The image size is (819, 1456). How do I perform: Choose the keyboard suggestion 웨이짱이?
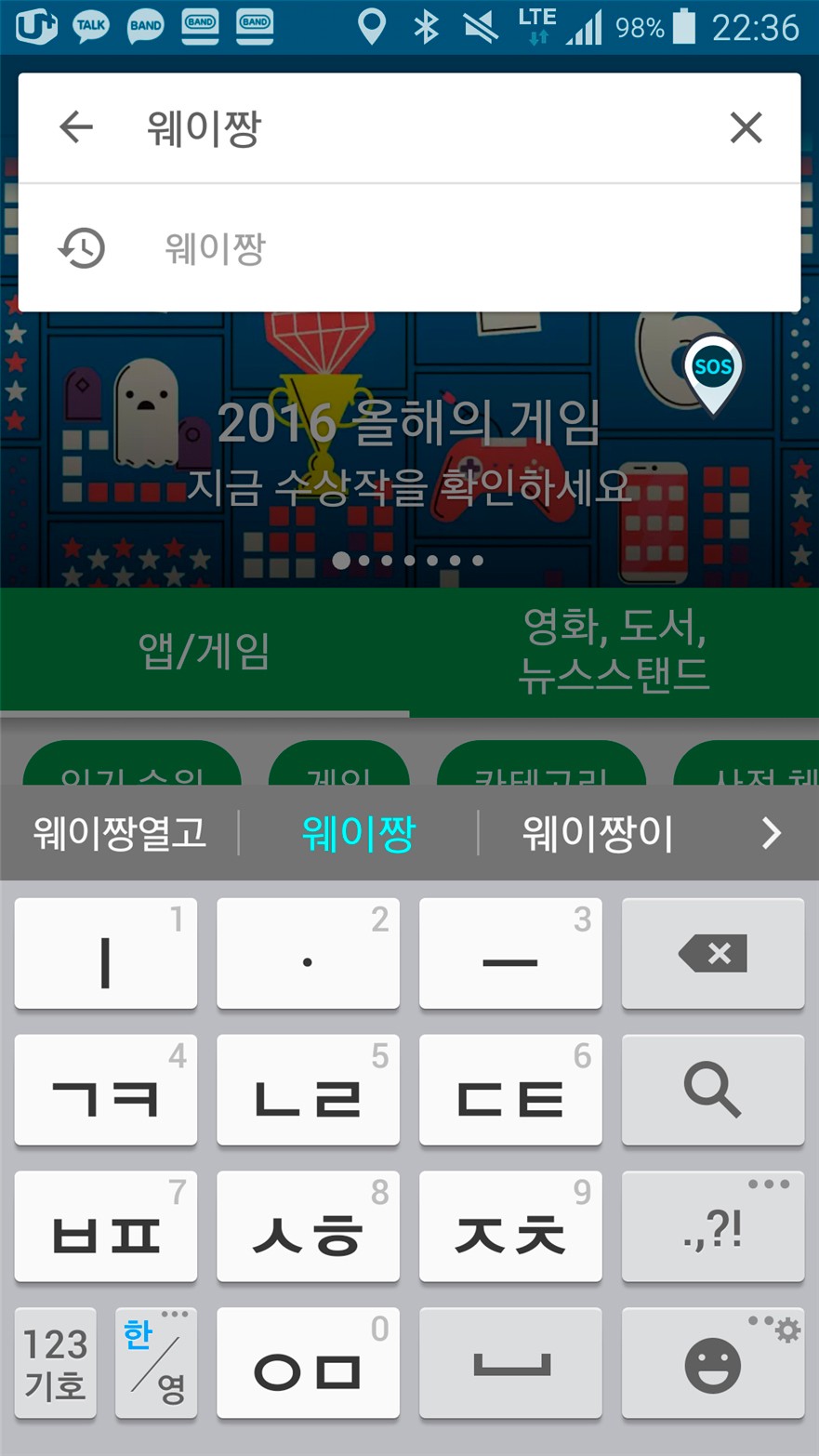597,833
